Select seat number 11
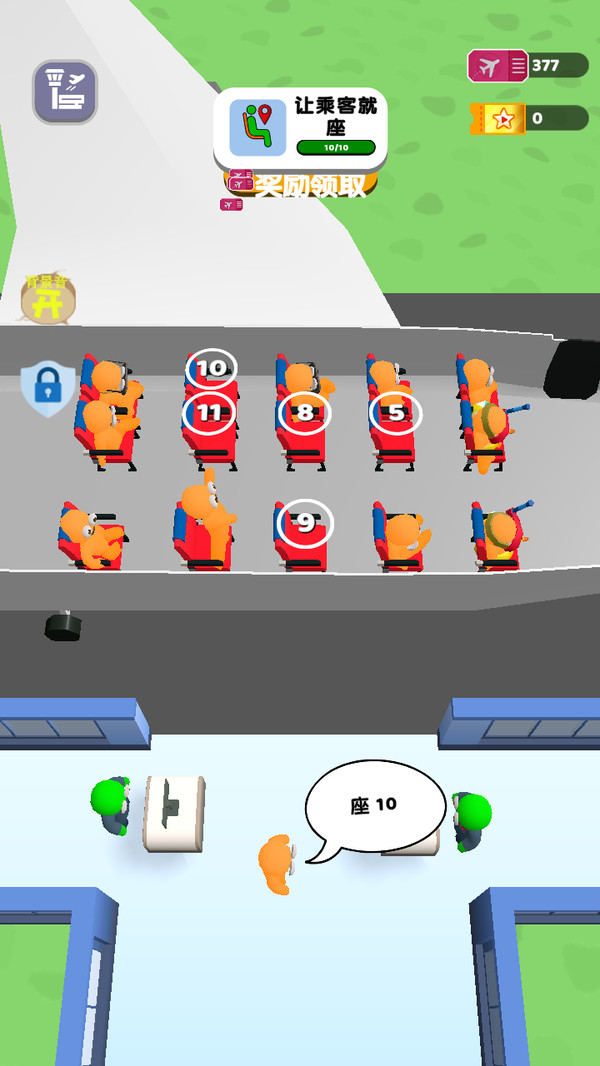The width and height of the screenshot is (600, 1066). (x=209, y=412)
